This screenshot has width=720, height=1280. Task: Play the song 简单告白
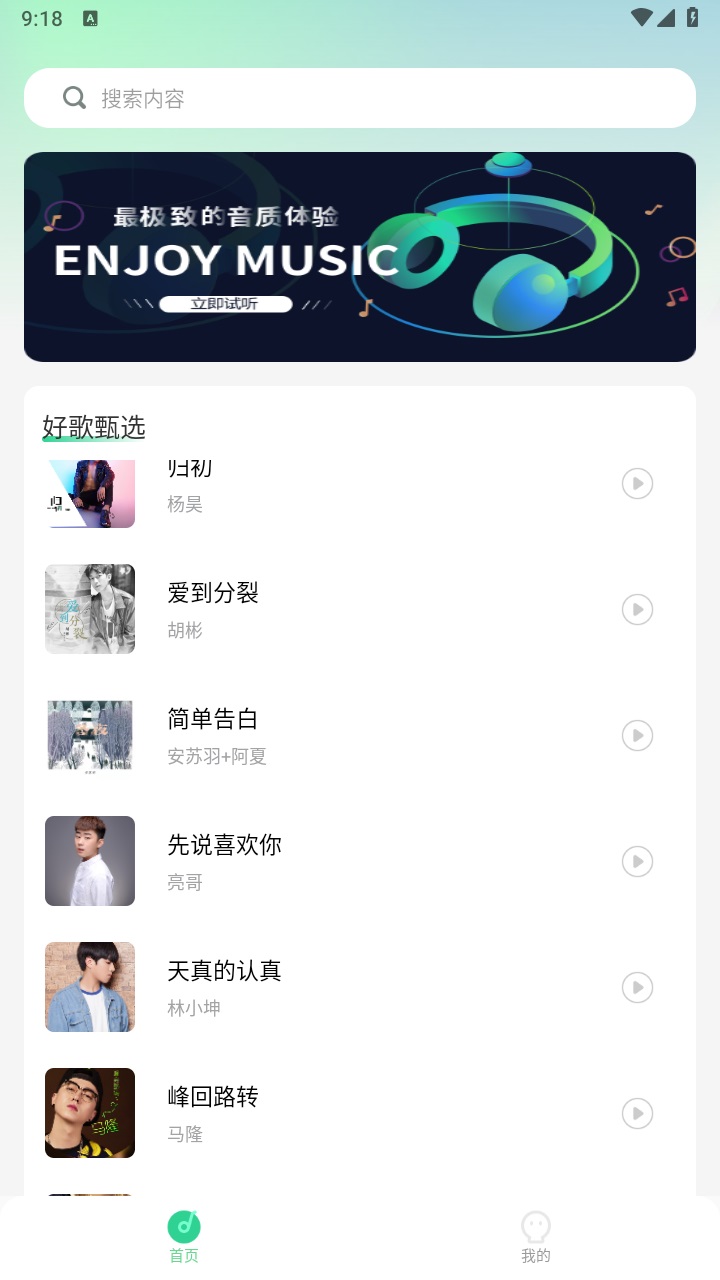click(x=637, y=735)
